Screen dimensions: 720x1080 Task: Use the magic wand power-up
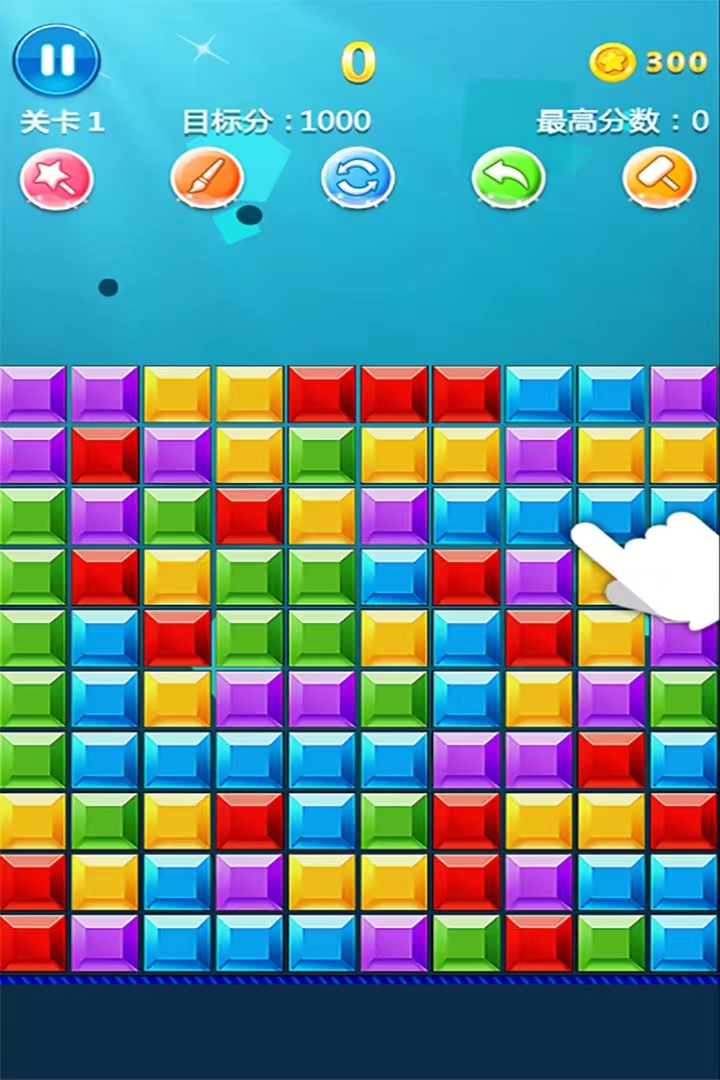tap(57, 179)
